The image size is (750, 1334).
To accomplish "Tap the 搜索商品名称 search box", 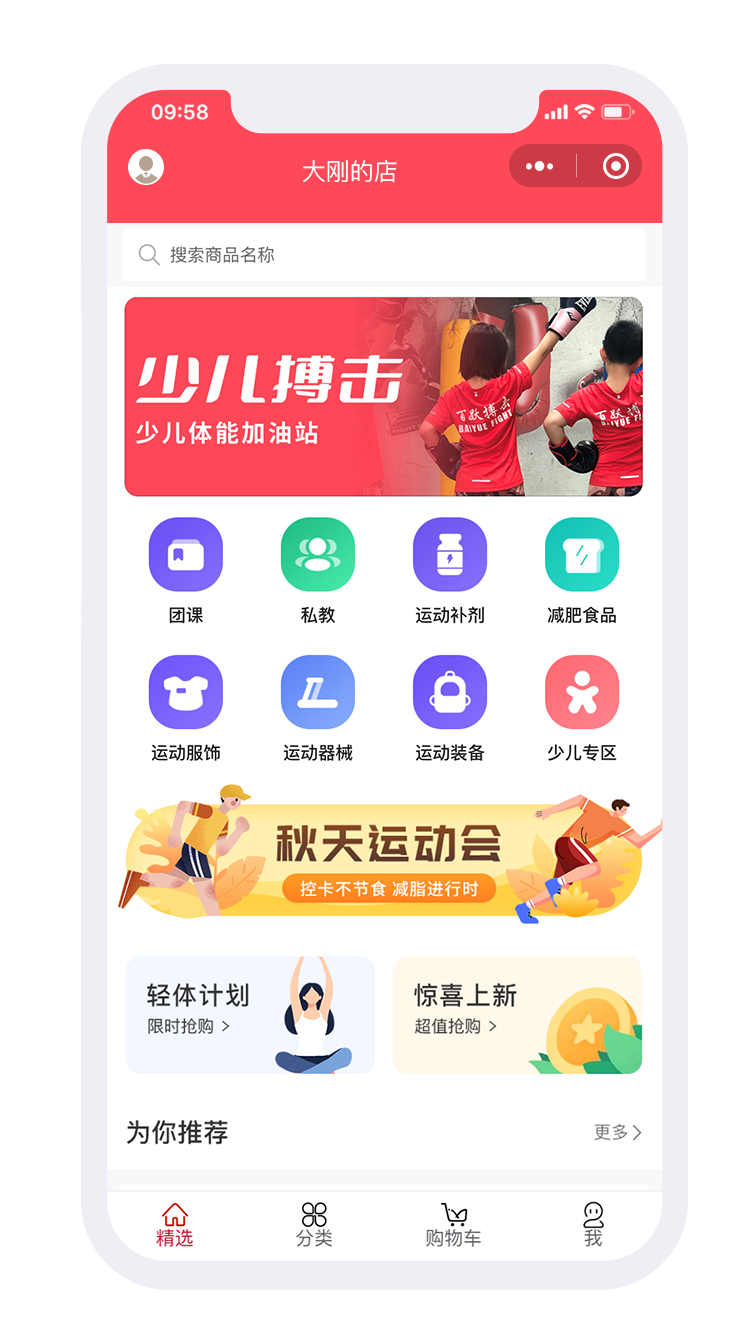I will click(384, 255).
